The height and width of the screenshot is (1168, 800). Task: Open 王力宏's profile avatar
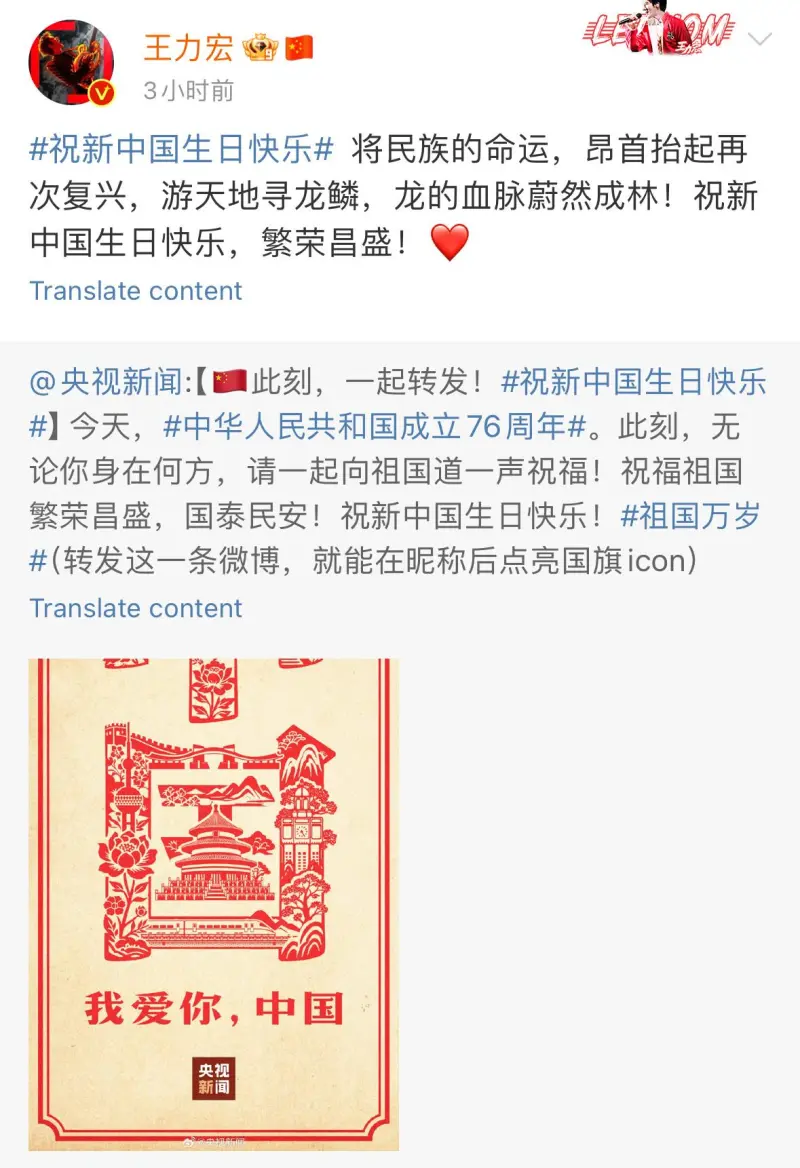[x=71, y=62]
